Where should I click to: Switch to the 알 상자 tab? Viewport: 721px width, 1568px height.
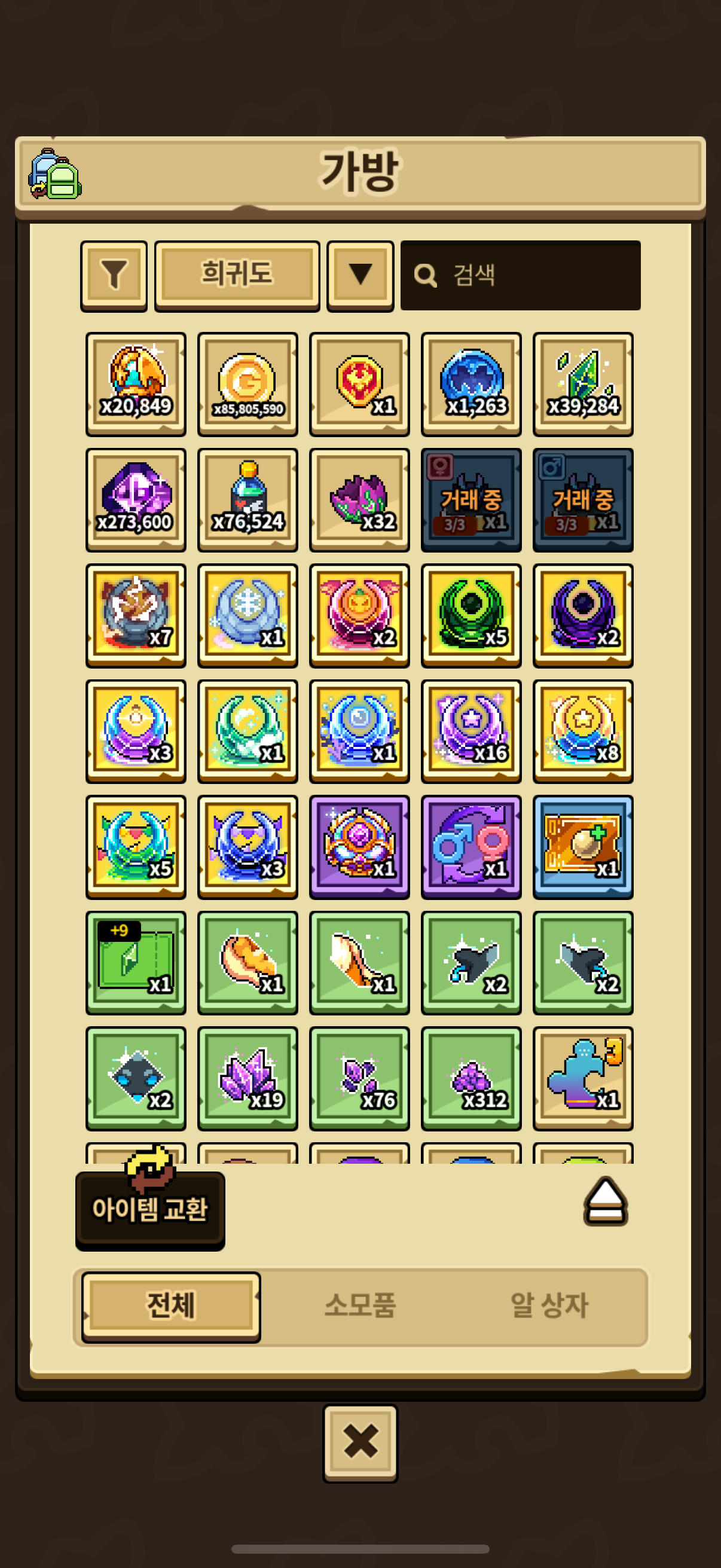click(x=549, y=1305)
